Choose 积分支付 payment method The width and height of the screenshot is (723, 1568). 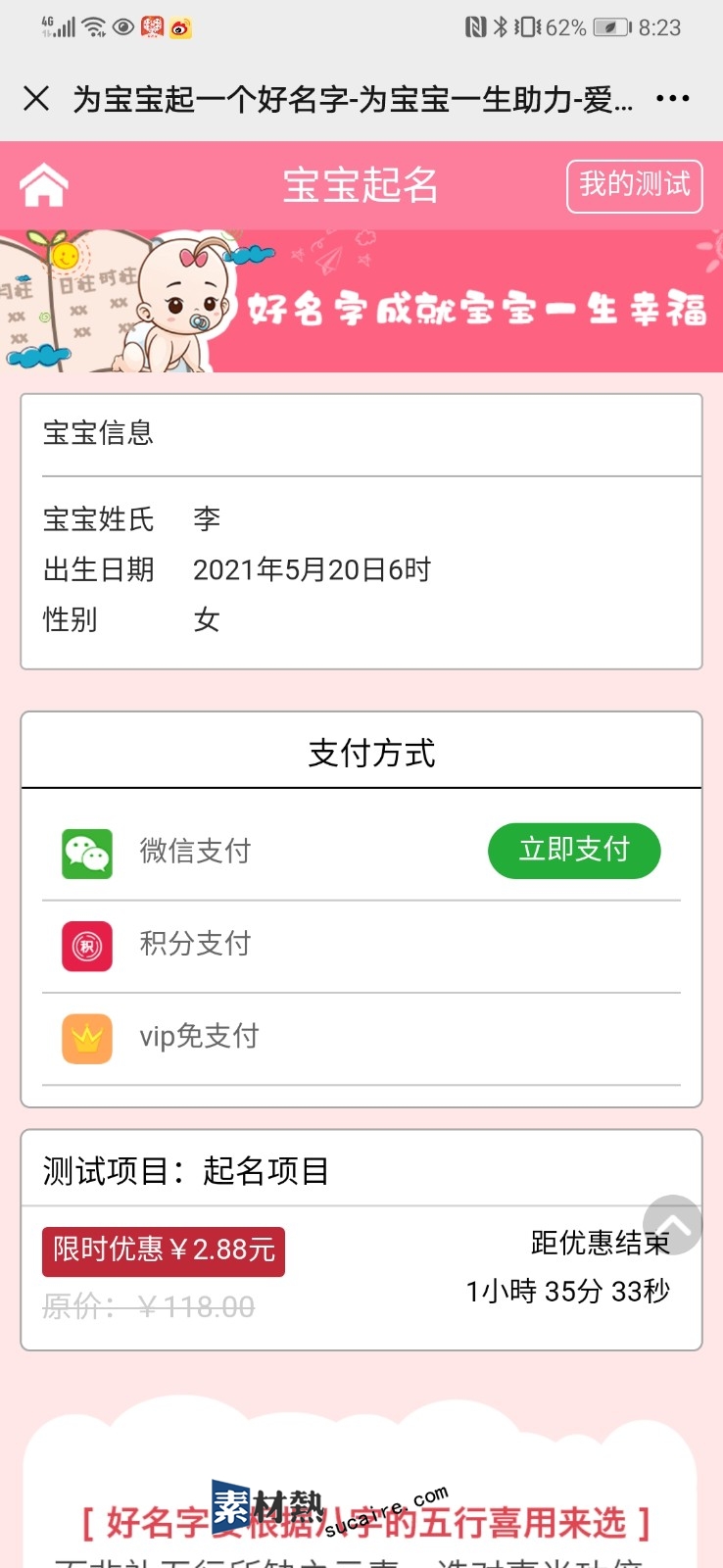click(361, 946)
